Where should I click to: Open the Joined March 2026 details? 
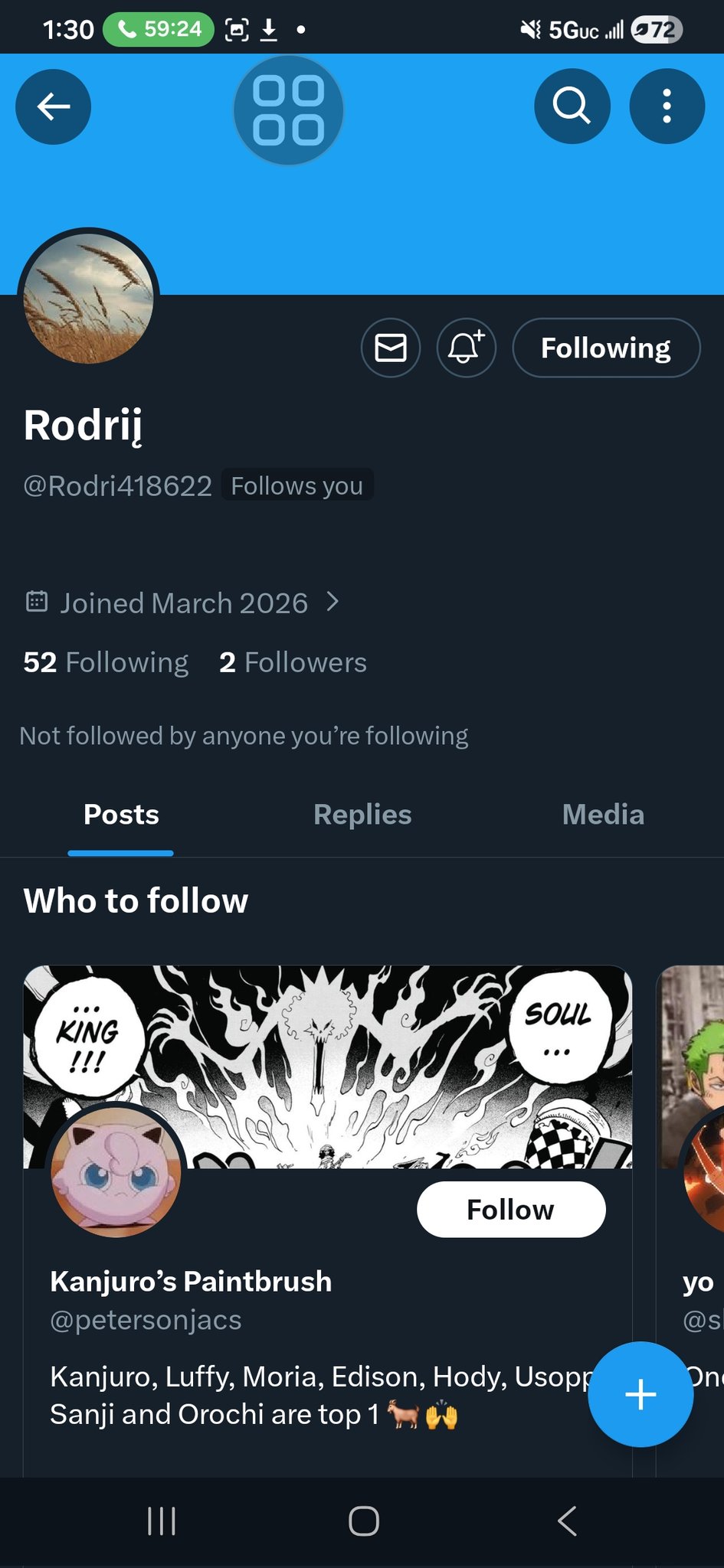coord(184,603)
